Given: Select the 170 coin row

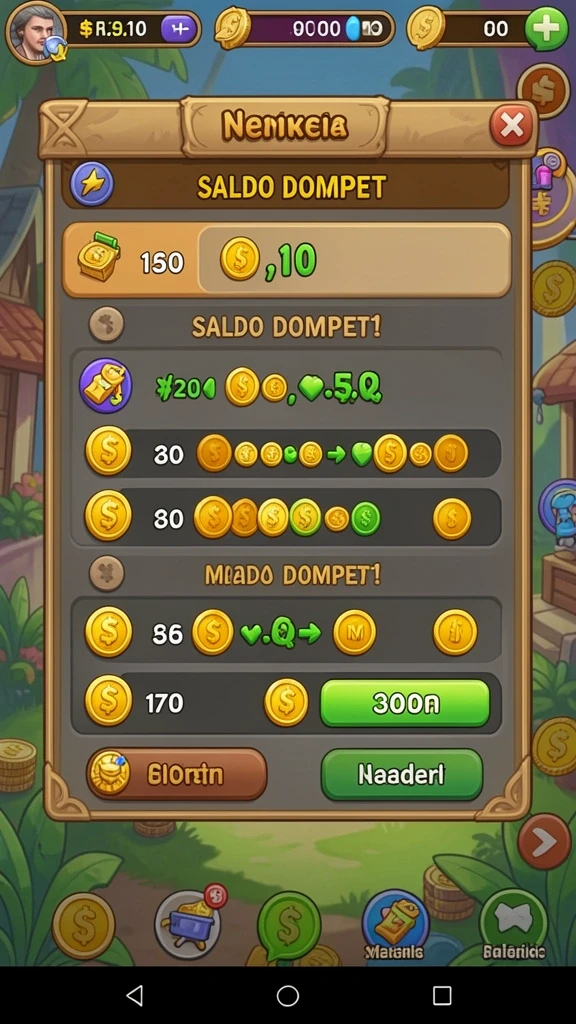Looking at the screenshot, I should pyautogui.click(x=287, y=703).
